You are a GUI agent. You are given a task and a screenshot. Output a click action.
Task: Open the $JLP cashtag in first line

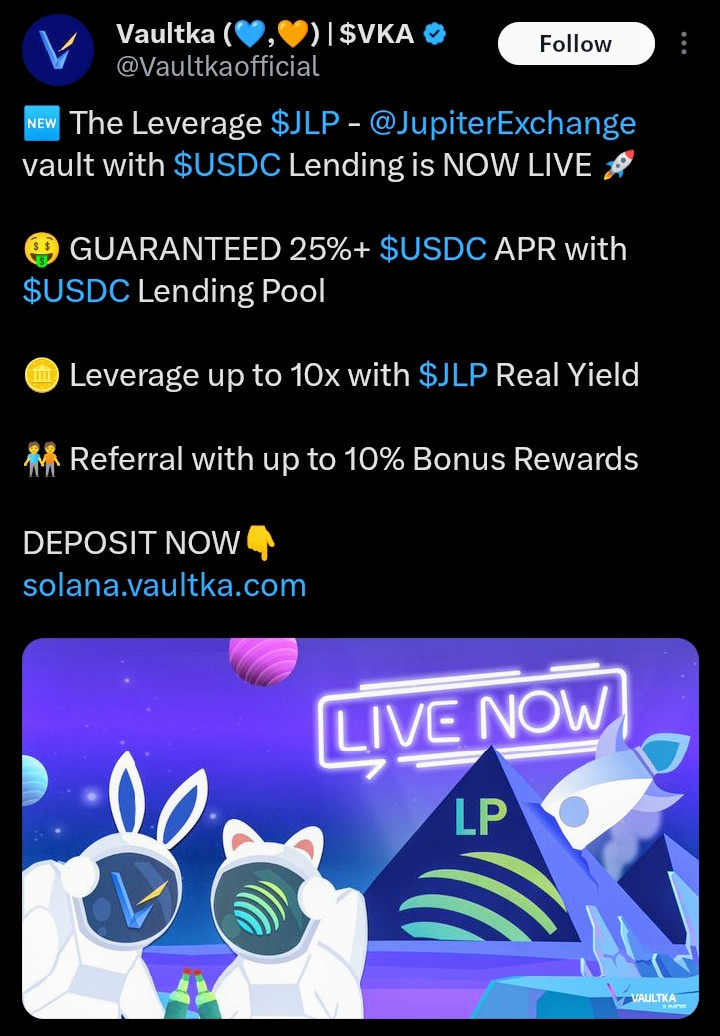tap(306, 123)
